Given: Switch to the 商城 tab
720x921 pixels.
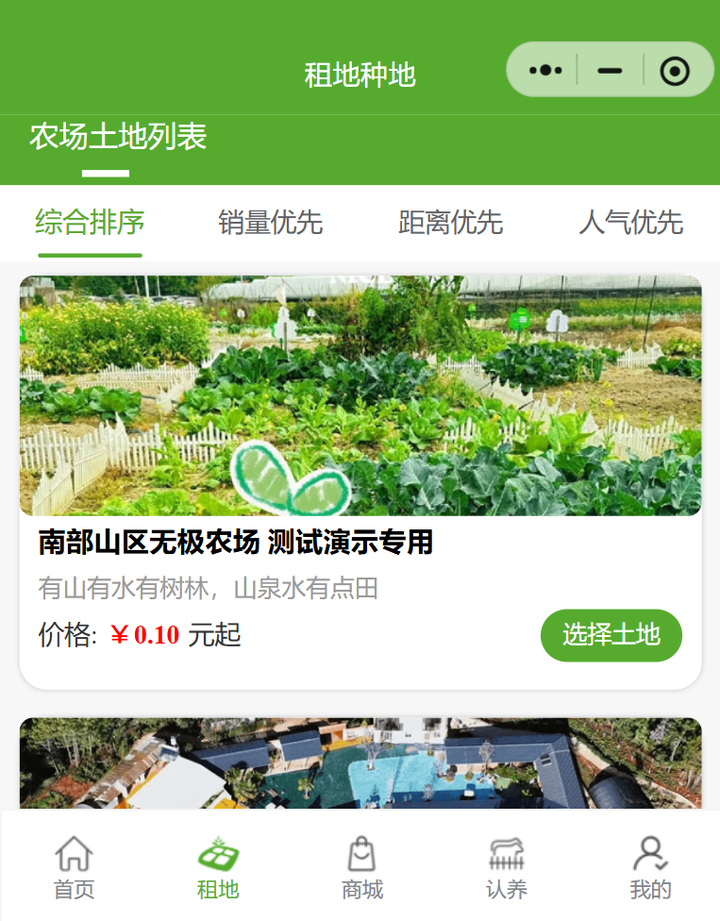Looking at the screenshot, I should (x=362, y=868).
